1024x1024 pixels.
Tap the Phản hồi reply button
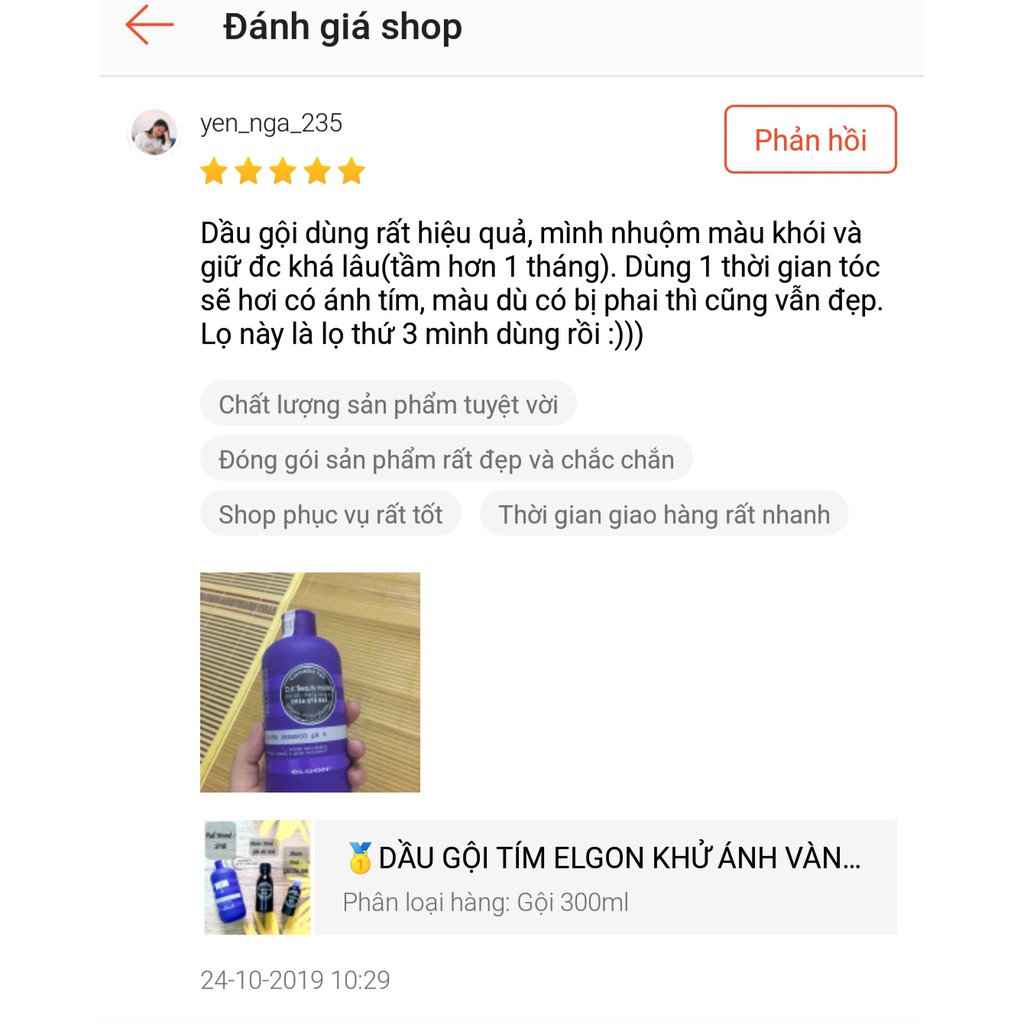tap(810, 140)
